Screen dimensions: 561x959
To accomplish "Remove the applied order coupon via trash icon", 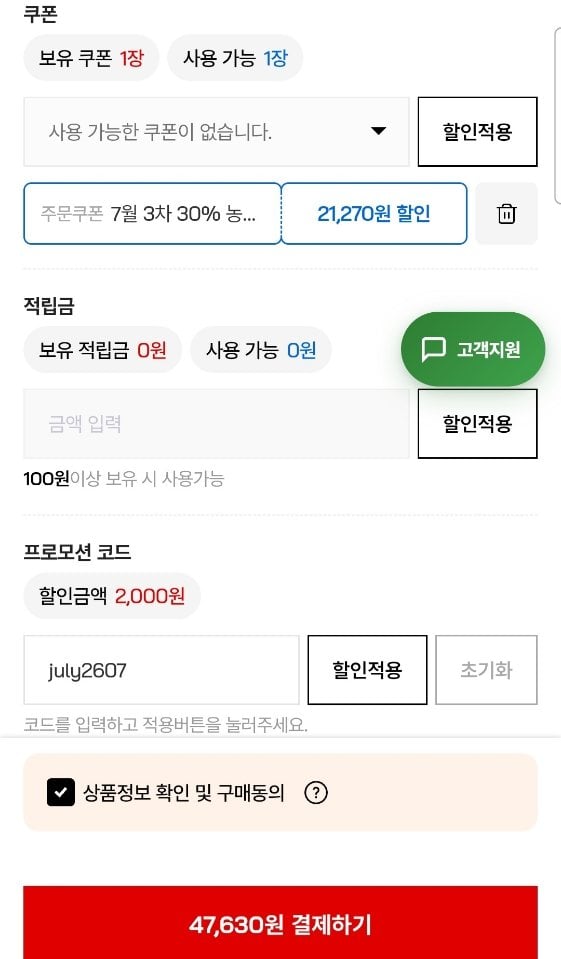I will pyautogui.click(x=507, y=213).
